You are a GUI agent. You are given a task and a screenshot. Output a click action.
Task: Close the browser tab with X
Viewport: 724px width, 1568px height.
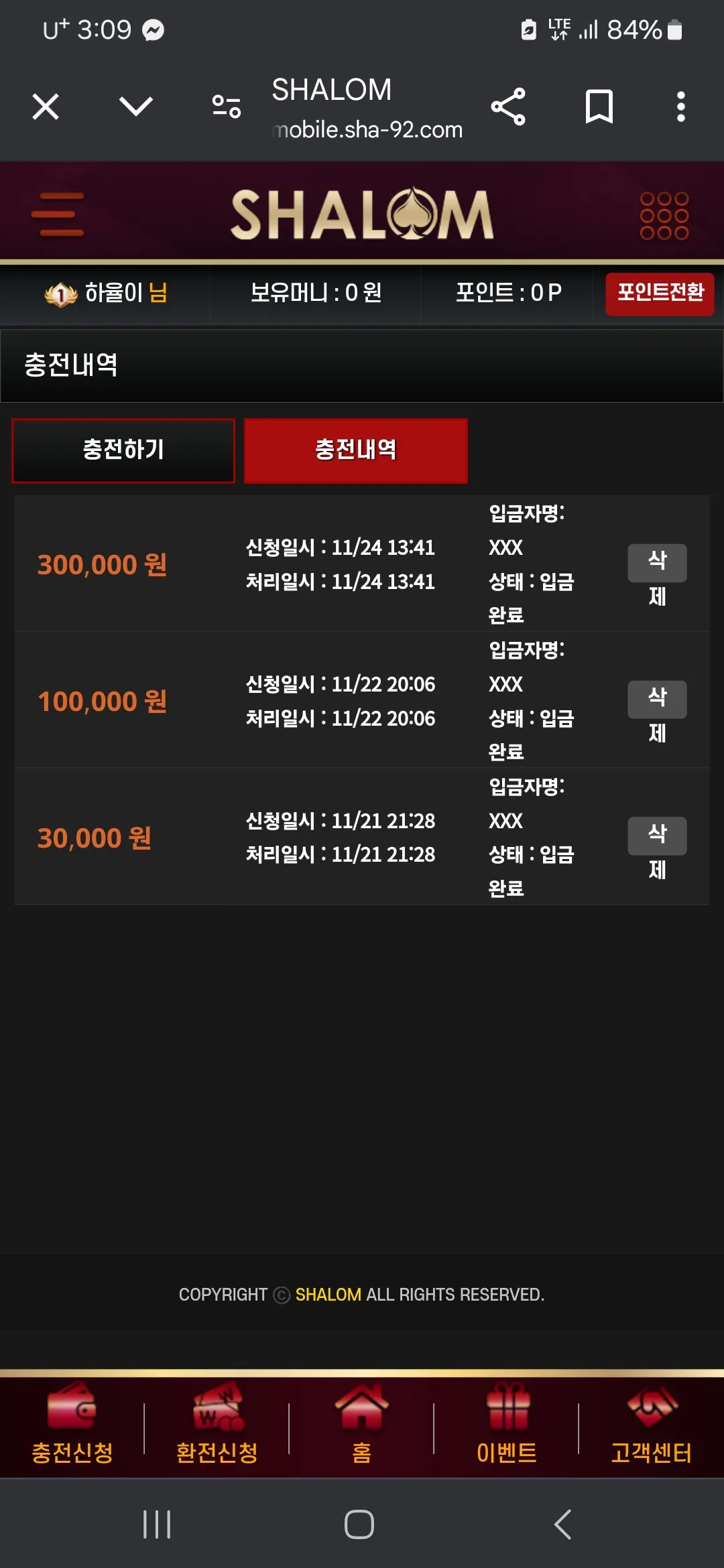[x=46, y=107]
